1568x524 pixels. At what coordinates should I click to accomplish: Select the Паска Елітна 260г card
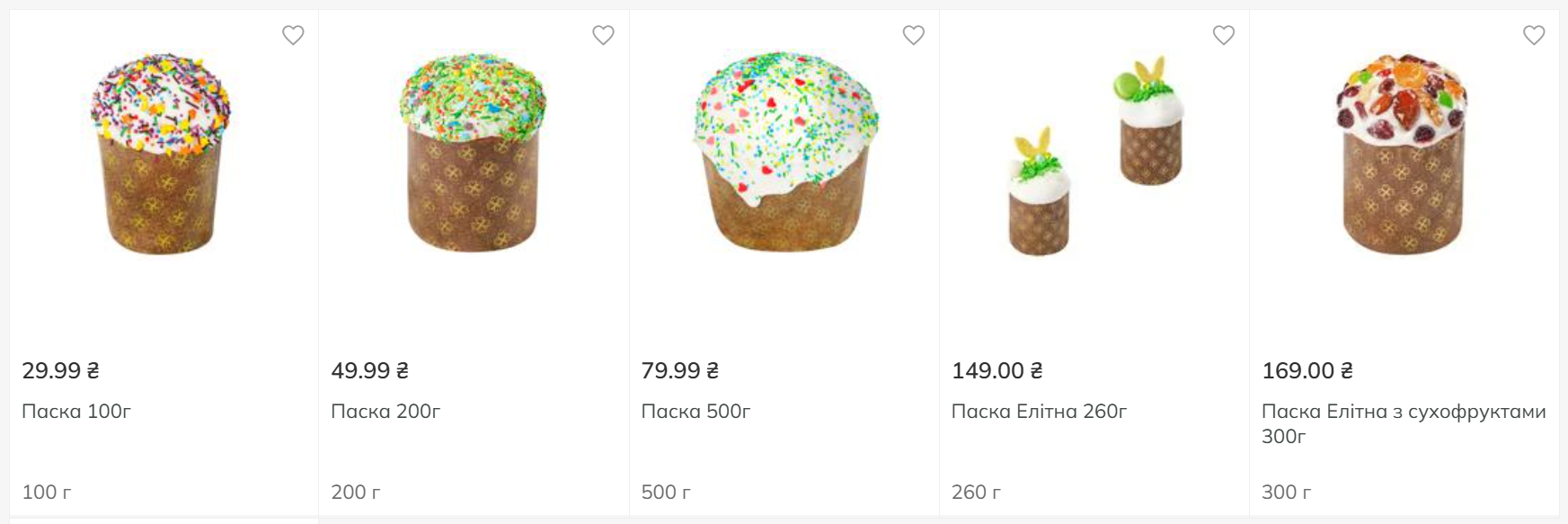pos(1039,412)
